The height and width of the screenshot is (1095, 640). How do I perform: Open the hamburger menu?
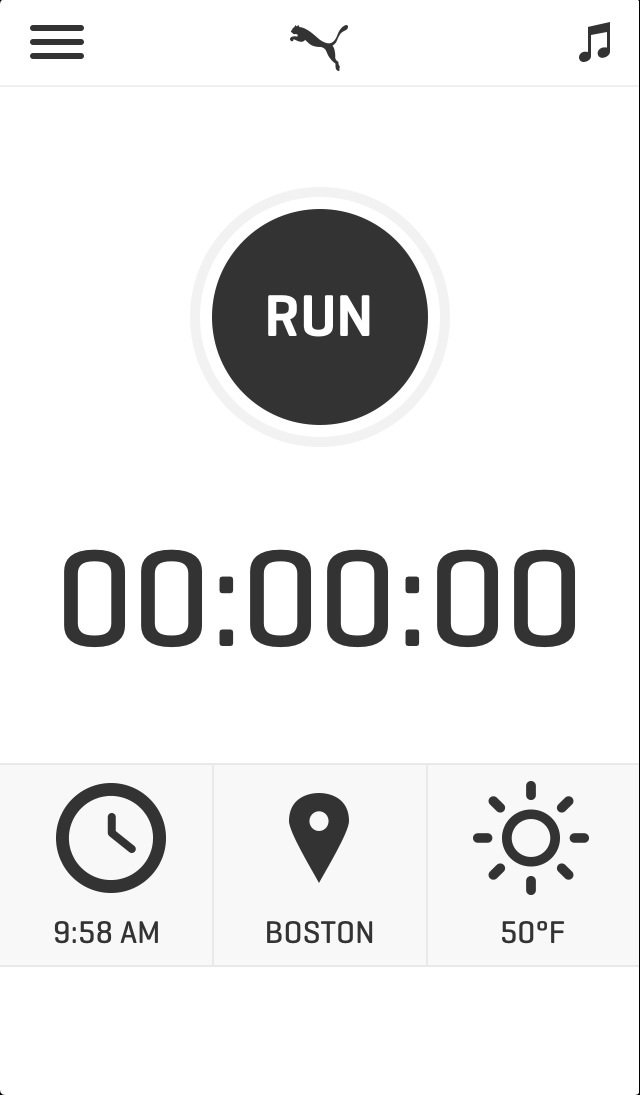tap(57, 42)
